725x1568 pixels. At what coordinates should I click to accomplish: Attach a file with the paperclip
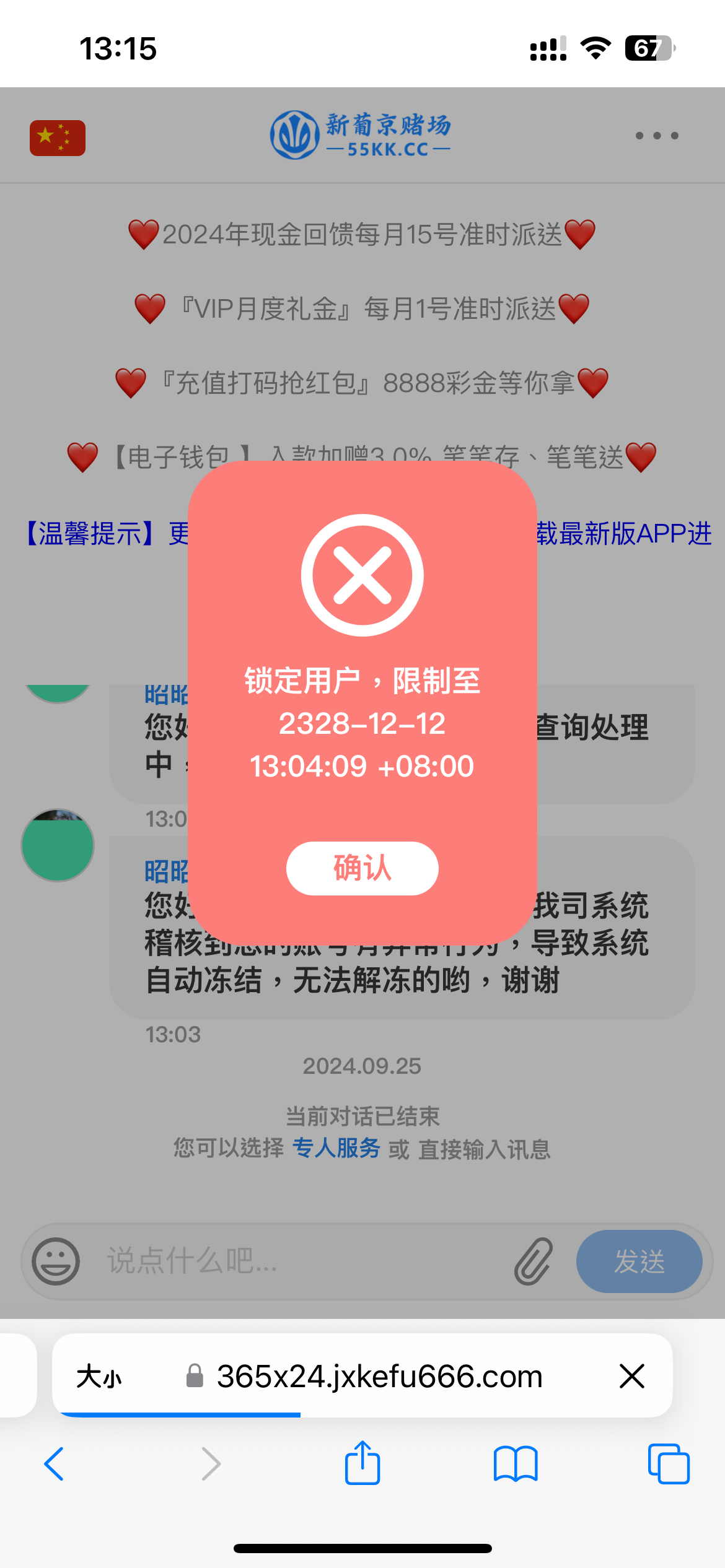[x=533, y=1261]
